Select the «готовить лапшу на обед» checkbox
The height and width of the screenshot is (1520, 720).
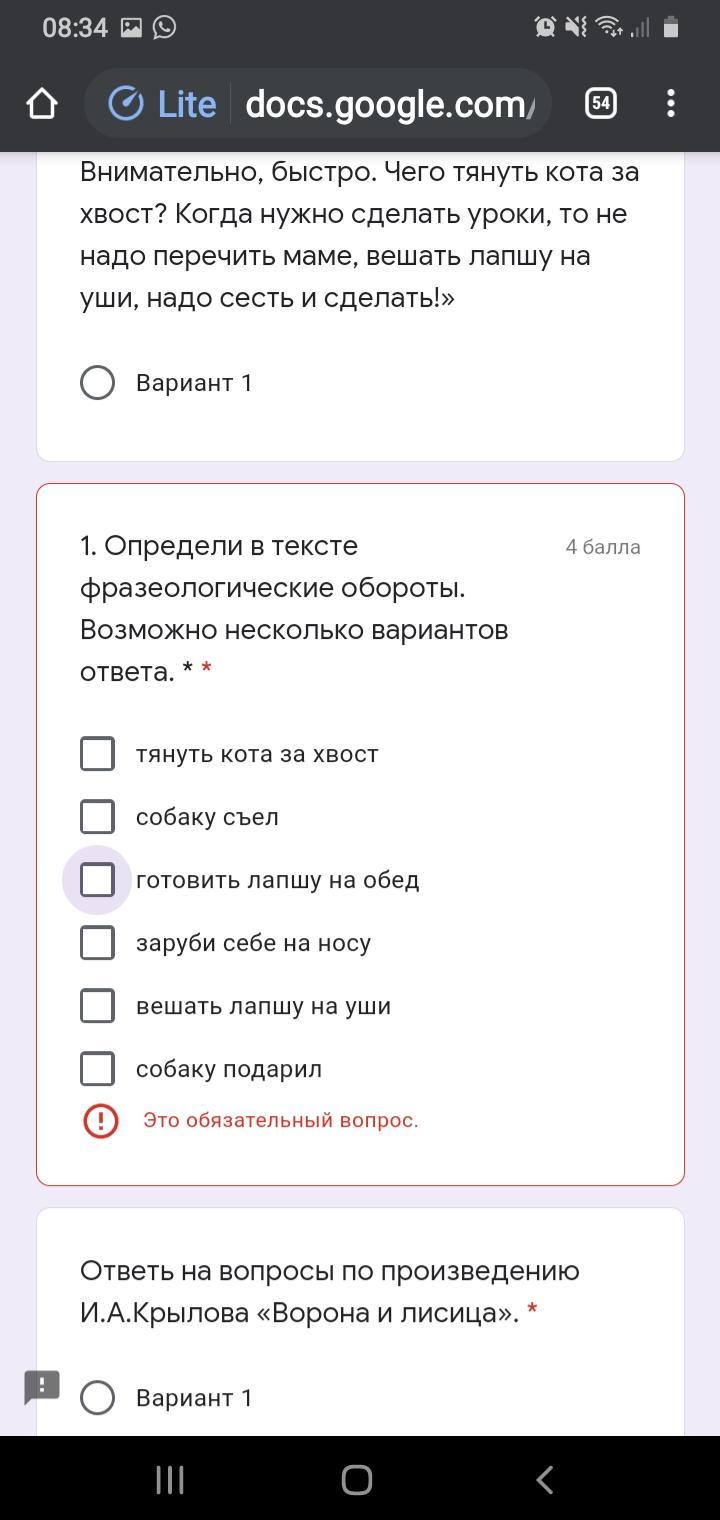[x=97, y=880]
